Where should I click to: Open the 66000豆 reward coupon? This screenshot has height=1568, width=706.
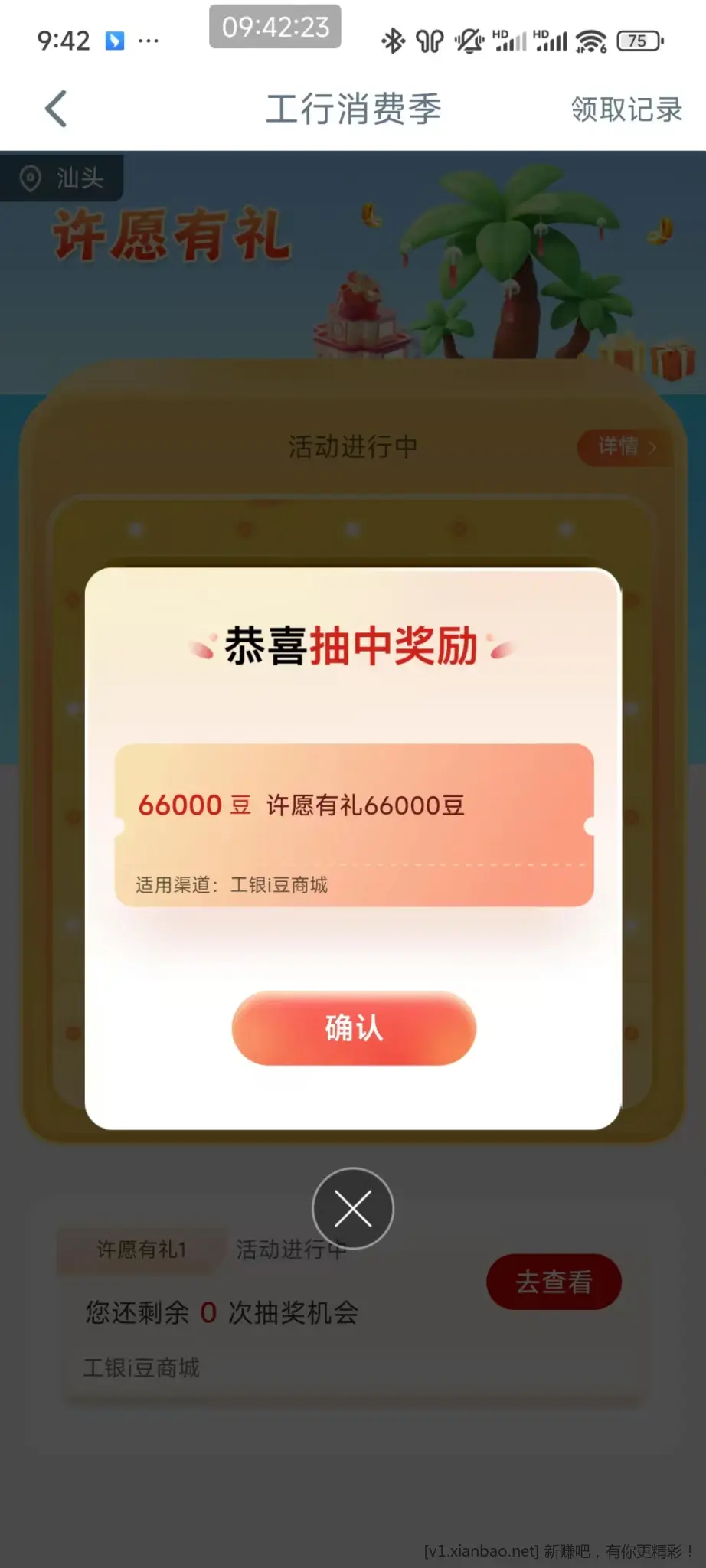pyautogui.click(x=354, y=825)
